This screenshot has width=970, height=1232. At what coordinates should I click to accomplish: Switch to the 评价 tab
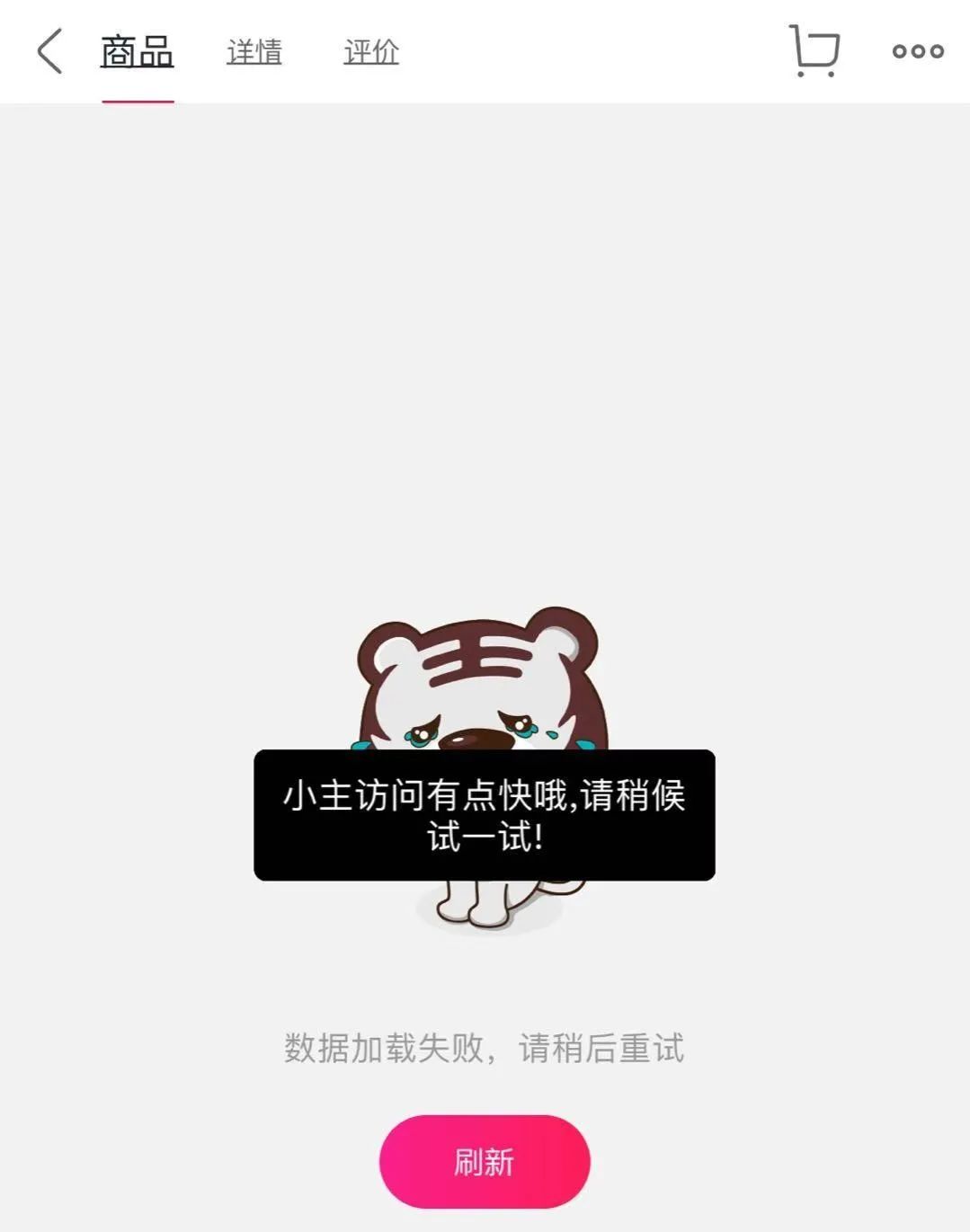pos(371,52)
